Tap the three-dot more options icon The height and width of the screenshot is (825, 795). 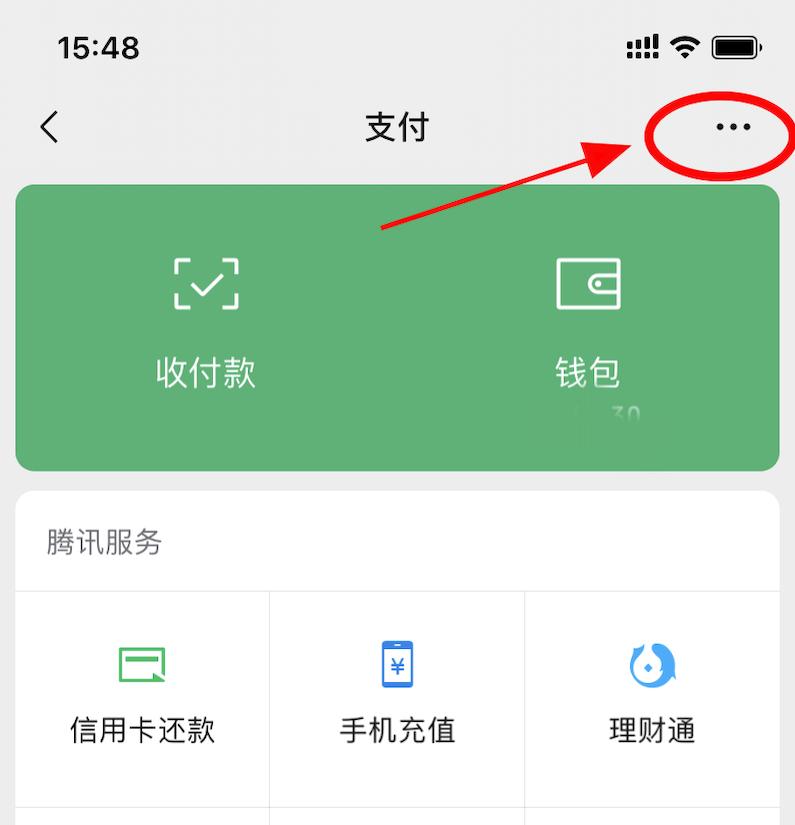point(735,127)
